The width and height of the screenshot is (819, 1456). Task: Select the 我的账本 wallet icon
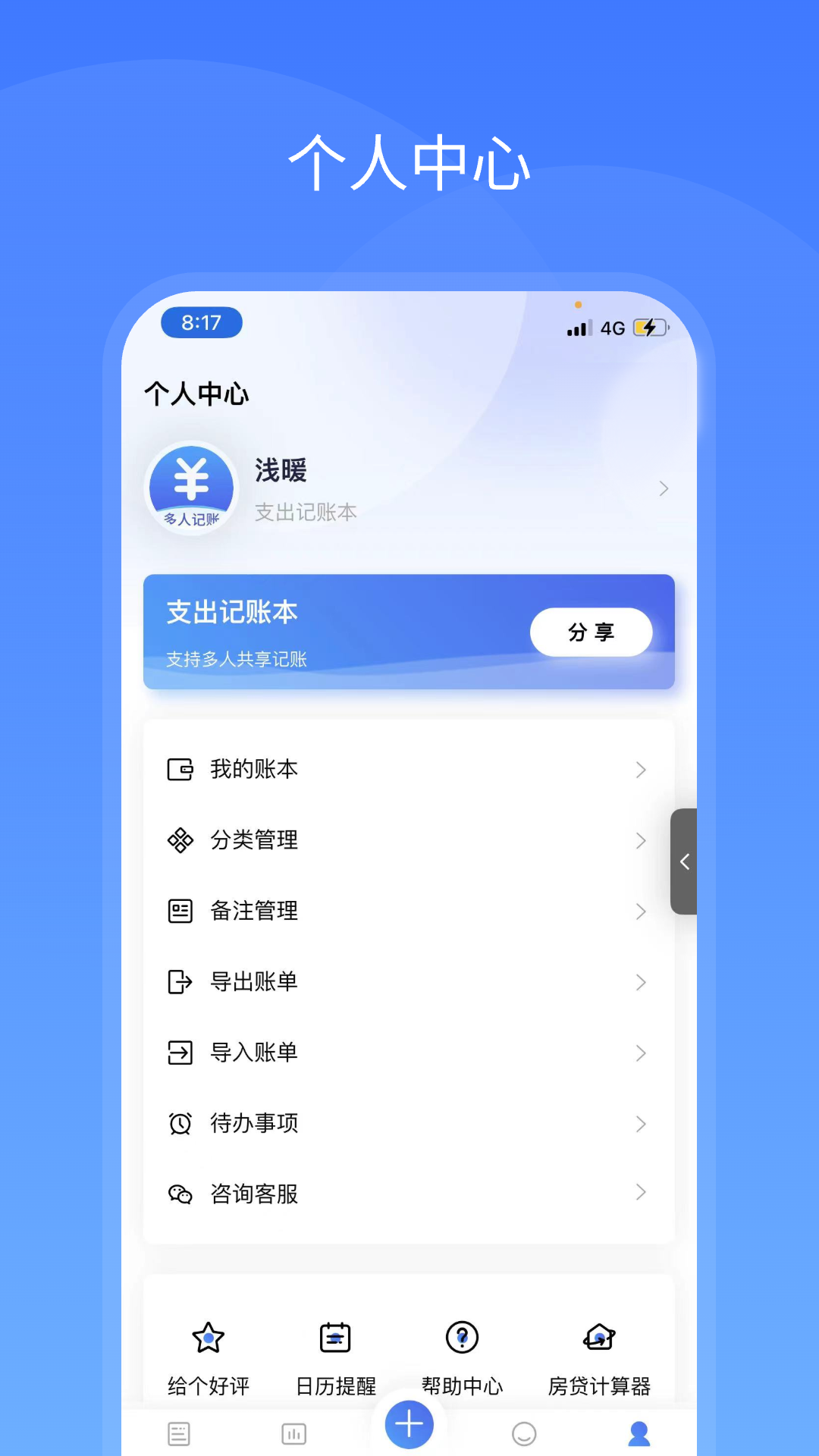[179, 769]
